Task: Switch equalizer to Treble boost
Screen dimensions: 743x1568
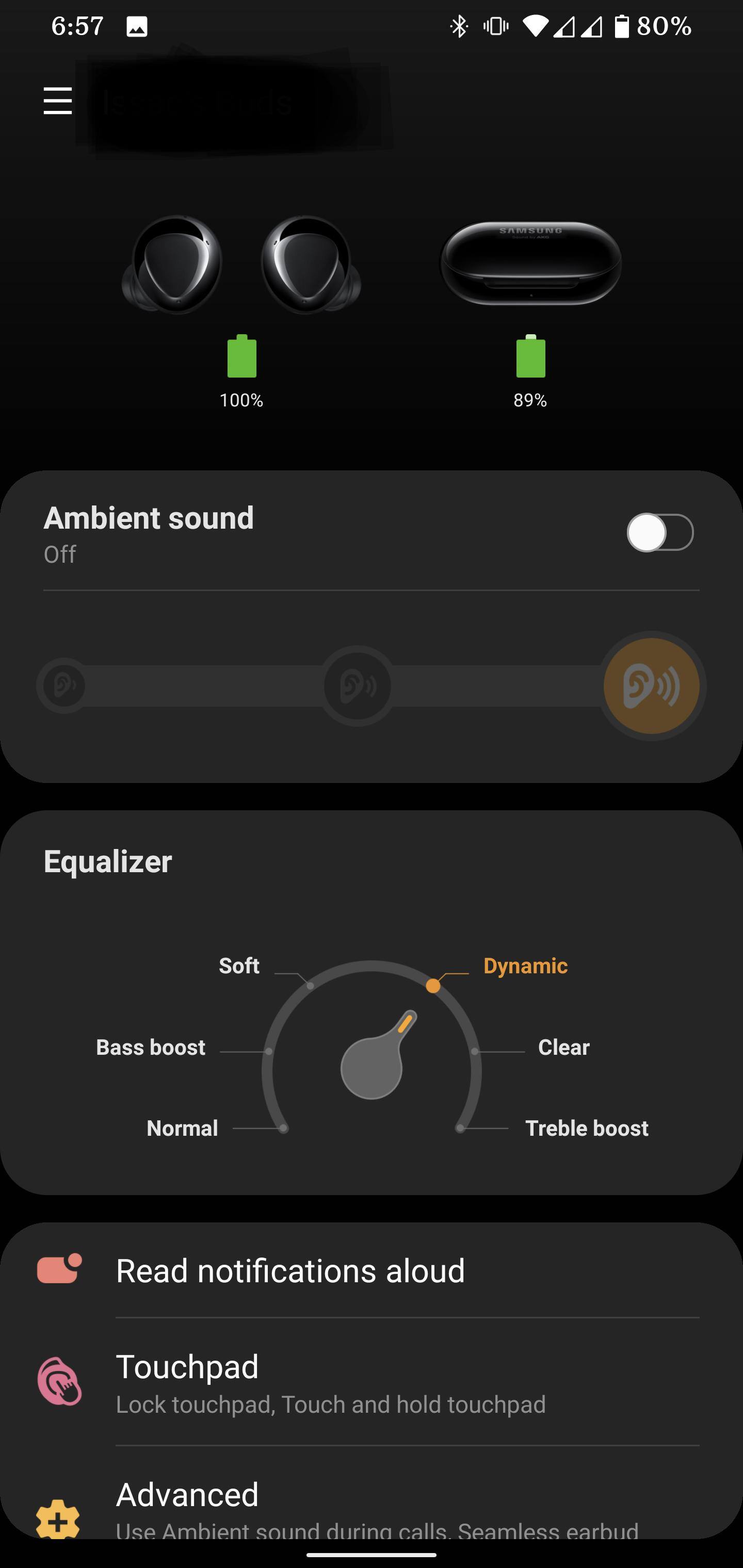Action: (586, 1129)
